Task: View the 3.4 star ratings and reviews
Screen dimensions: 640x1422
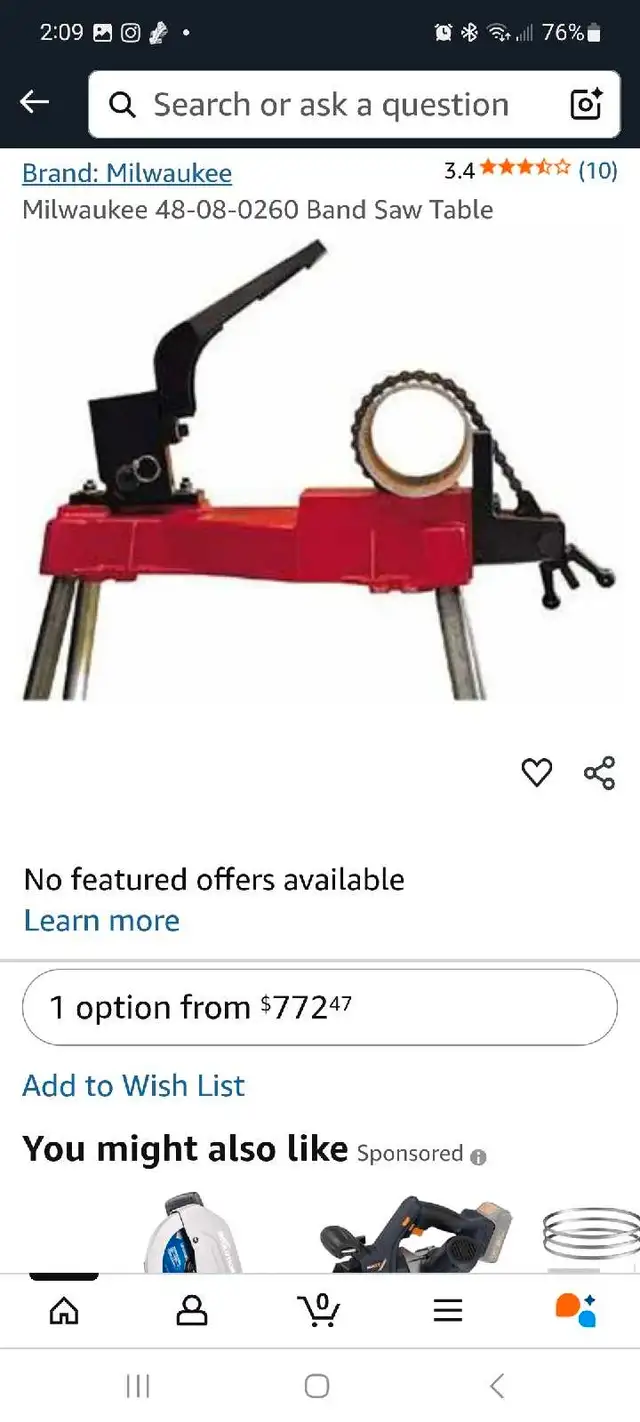Action: click(x=530, y=170)
